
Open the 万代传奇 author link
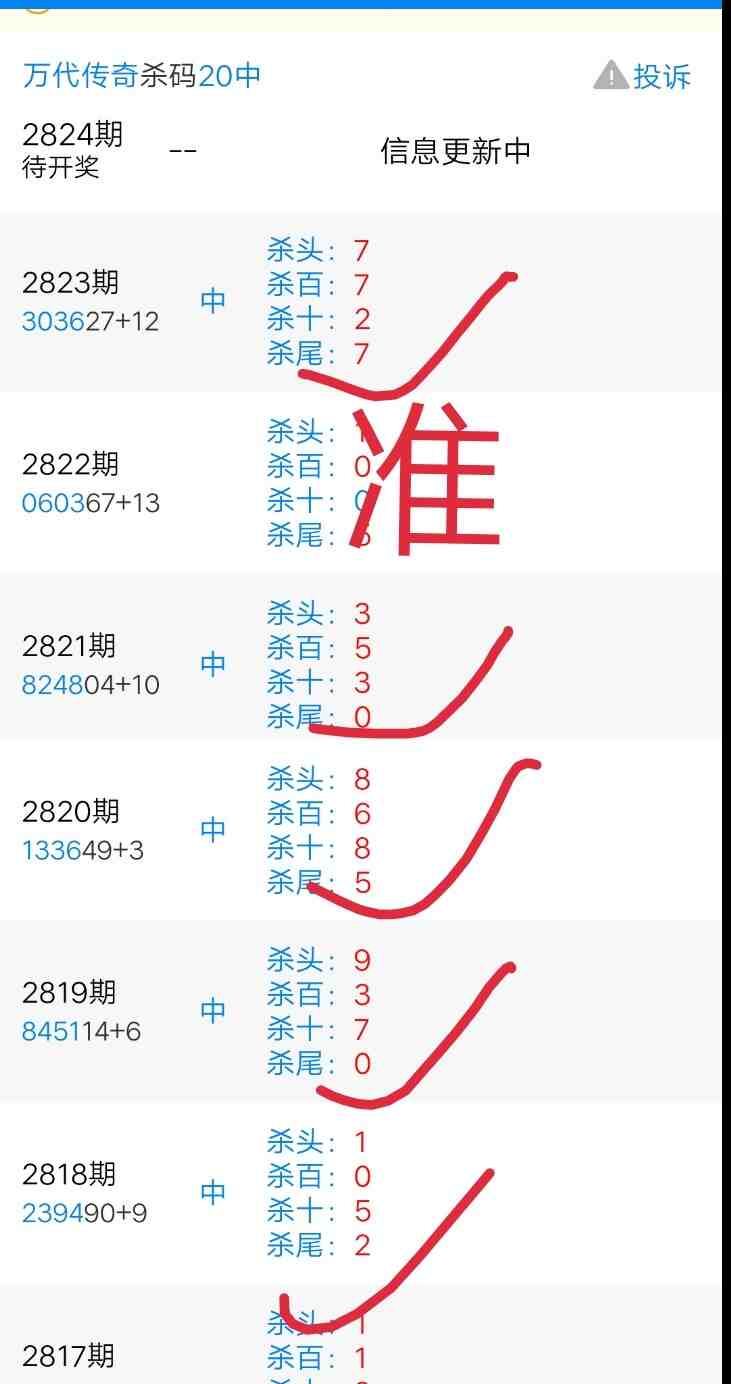(80, 75)
